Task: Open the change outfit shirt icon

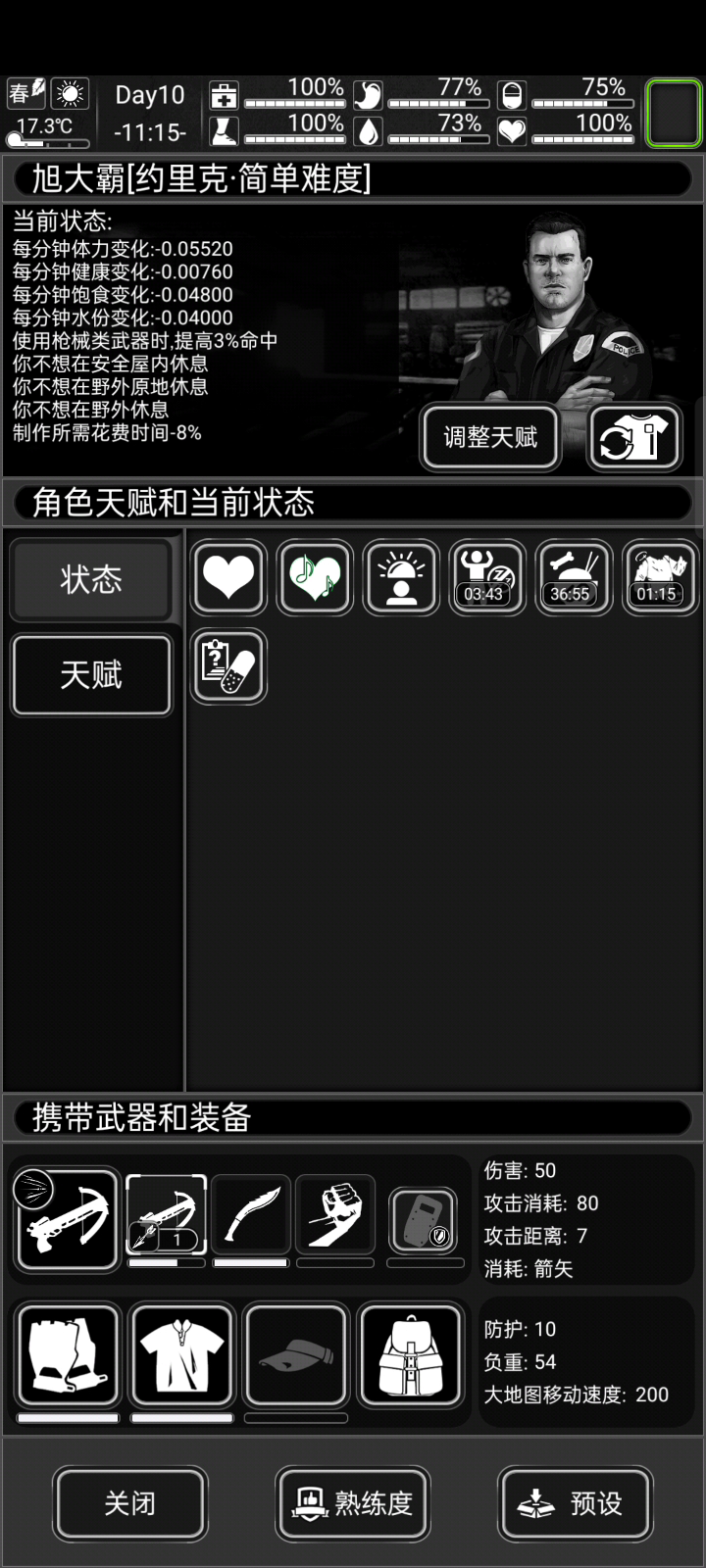Action: (635, 437)
